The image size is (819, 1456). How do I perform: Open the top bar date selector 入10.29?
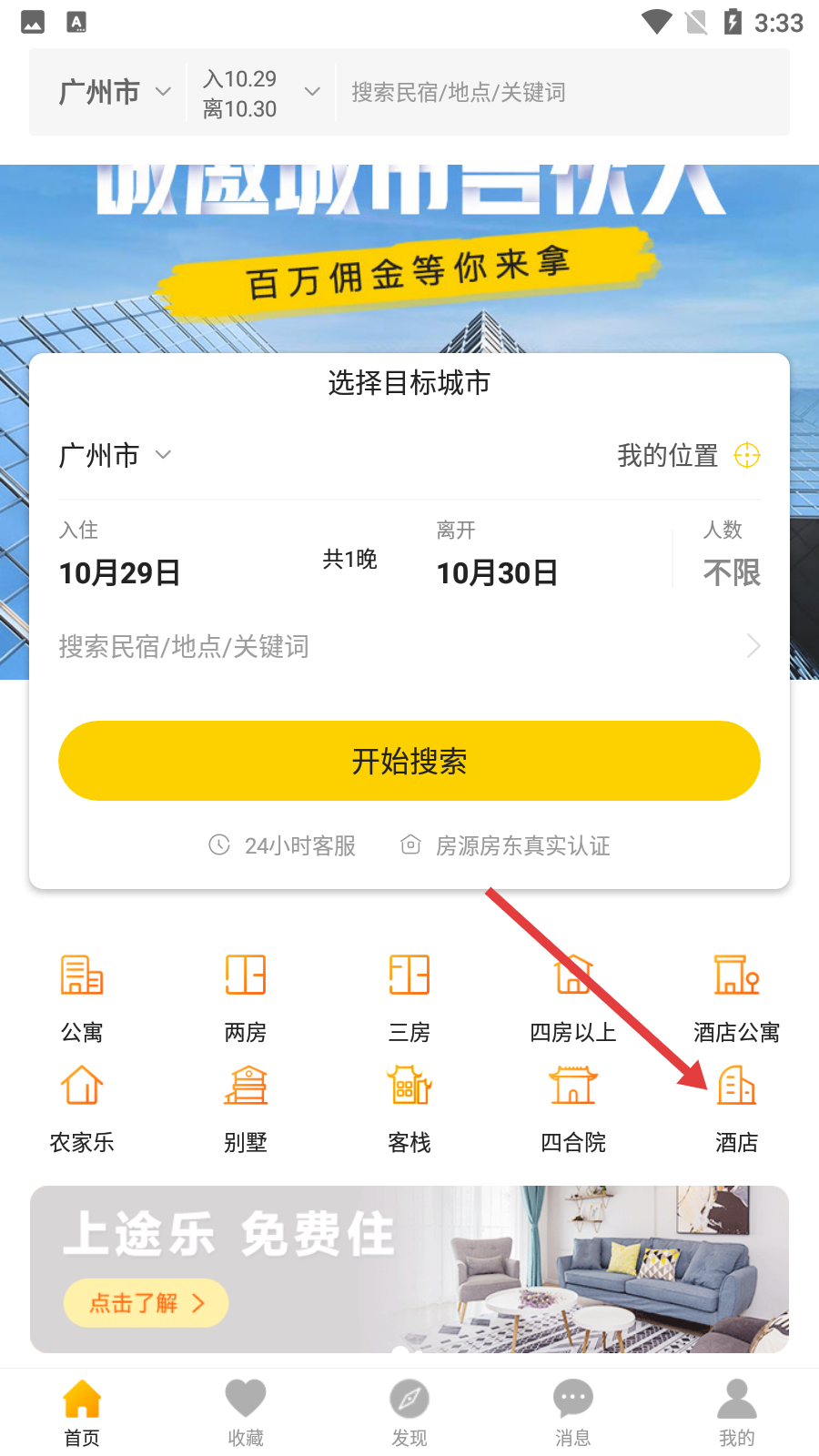point(260,94)
